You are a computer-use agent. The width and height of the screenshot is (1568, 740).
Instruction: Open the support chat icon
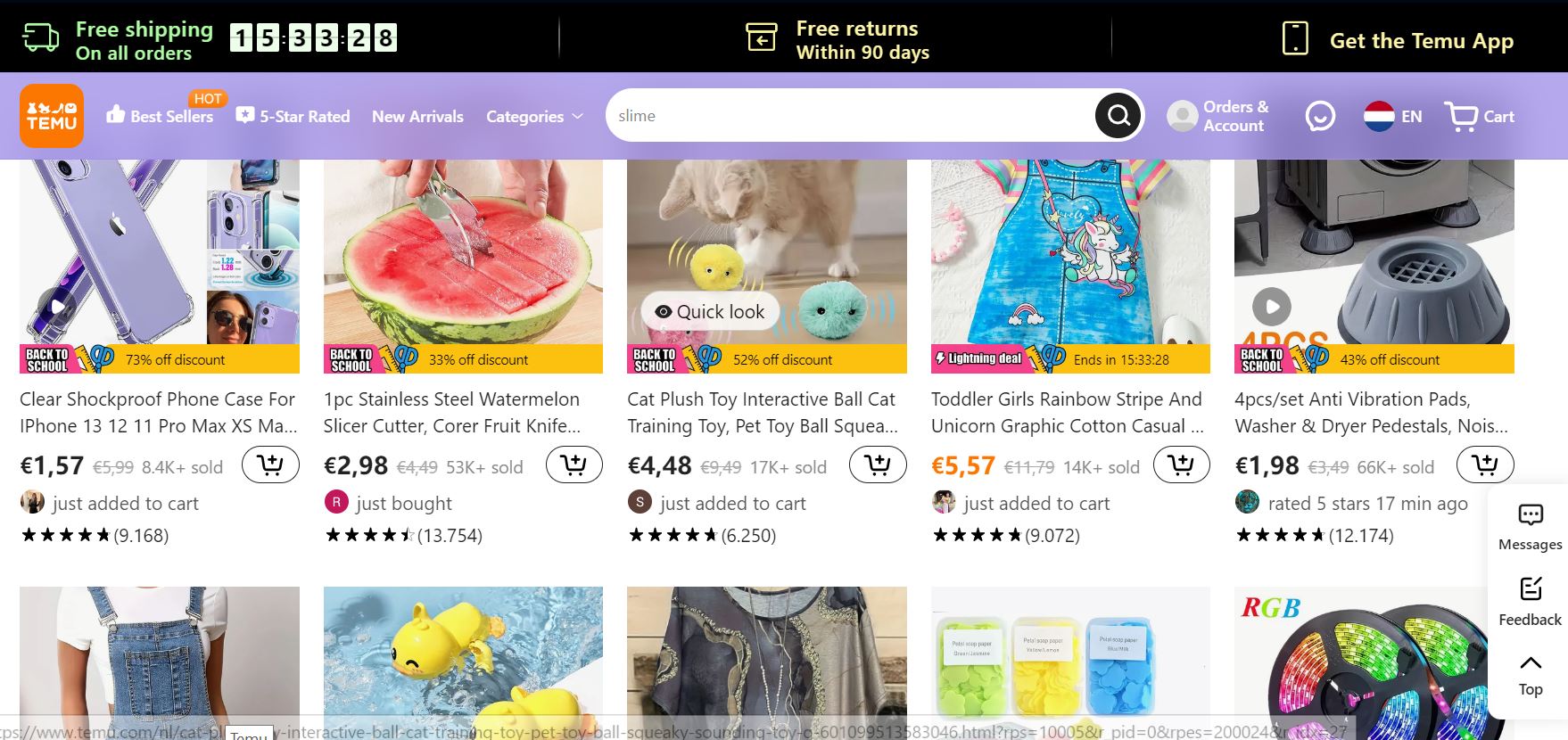click(x=1320, y=116)
